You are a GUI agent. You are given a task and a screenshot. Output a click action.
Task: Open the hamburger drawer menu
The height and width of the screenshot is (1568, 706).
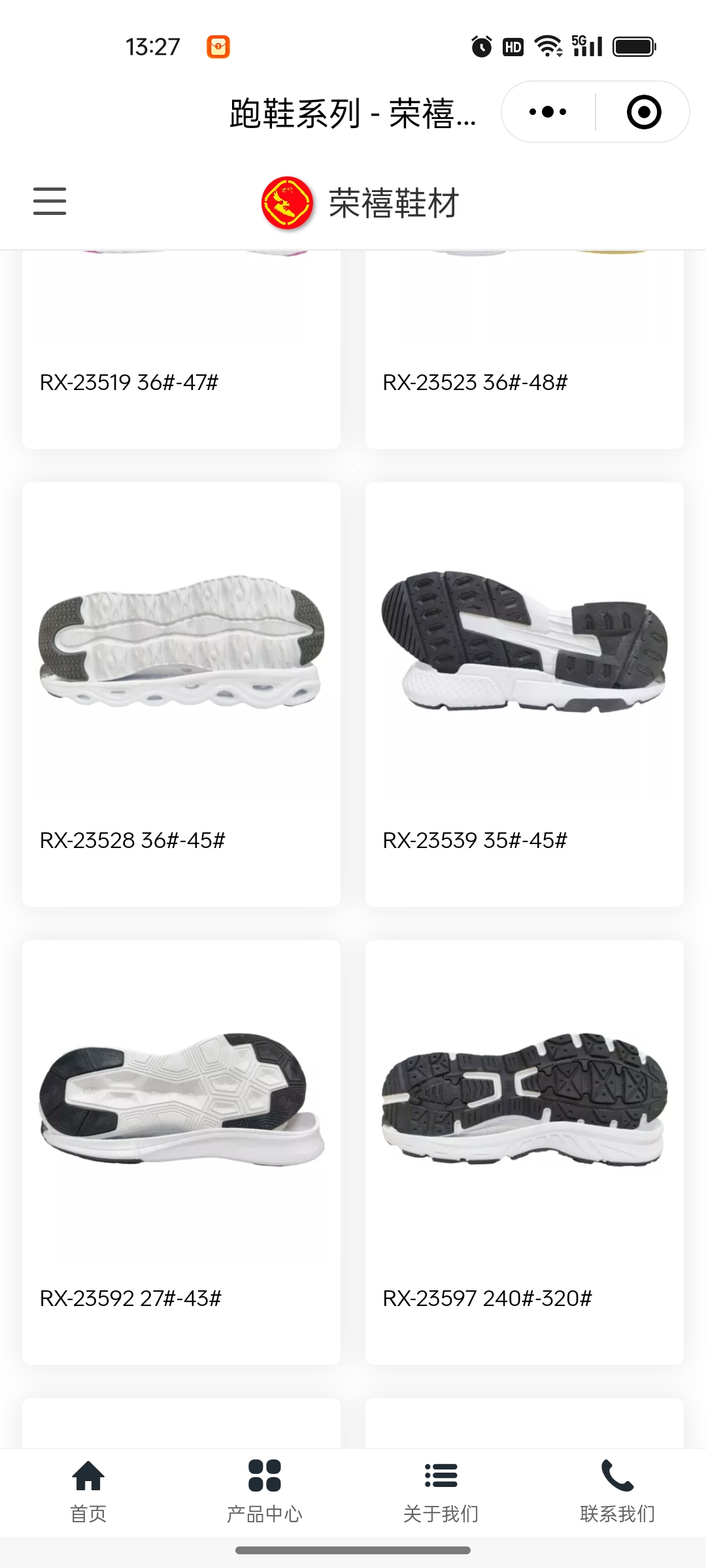tap(50, 201)
